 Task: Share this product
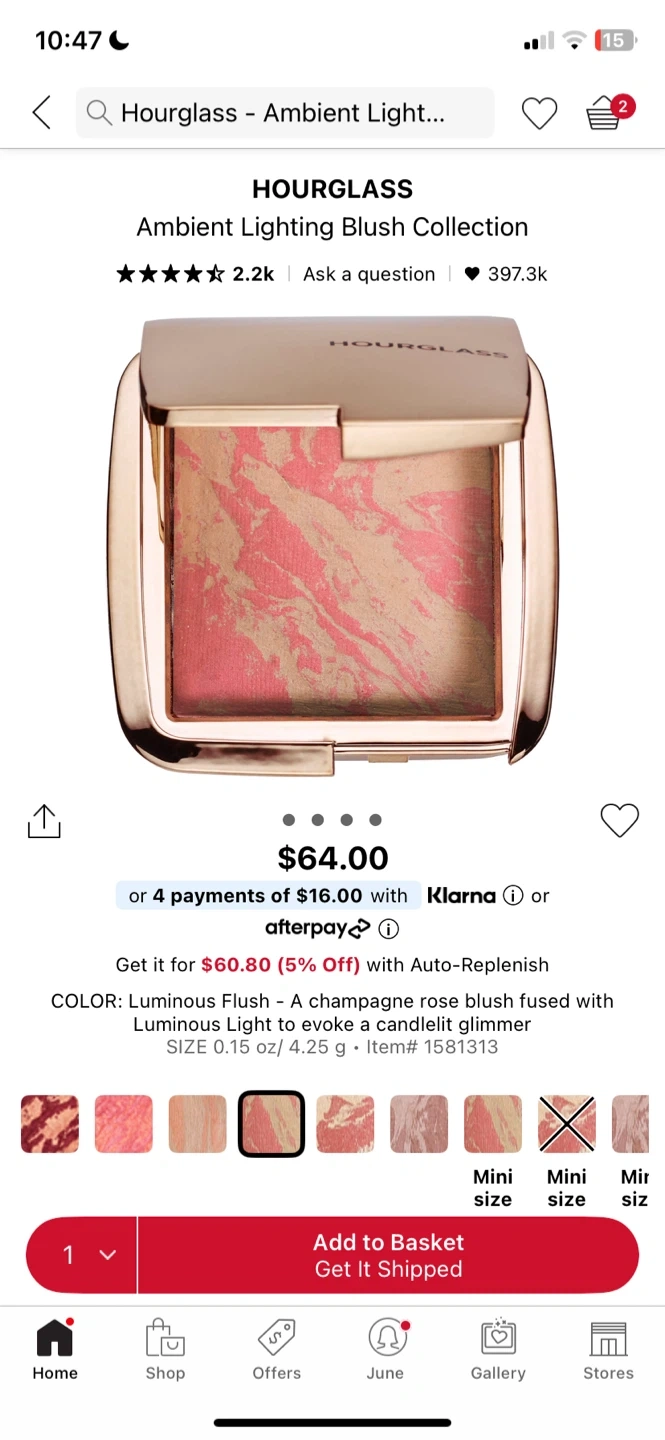[44, 821]
